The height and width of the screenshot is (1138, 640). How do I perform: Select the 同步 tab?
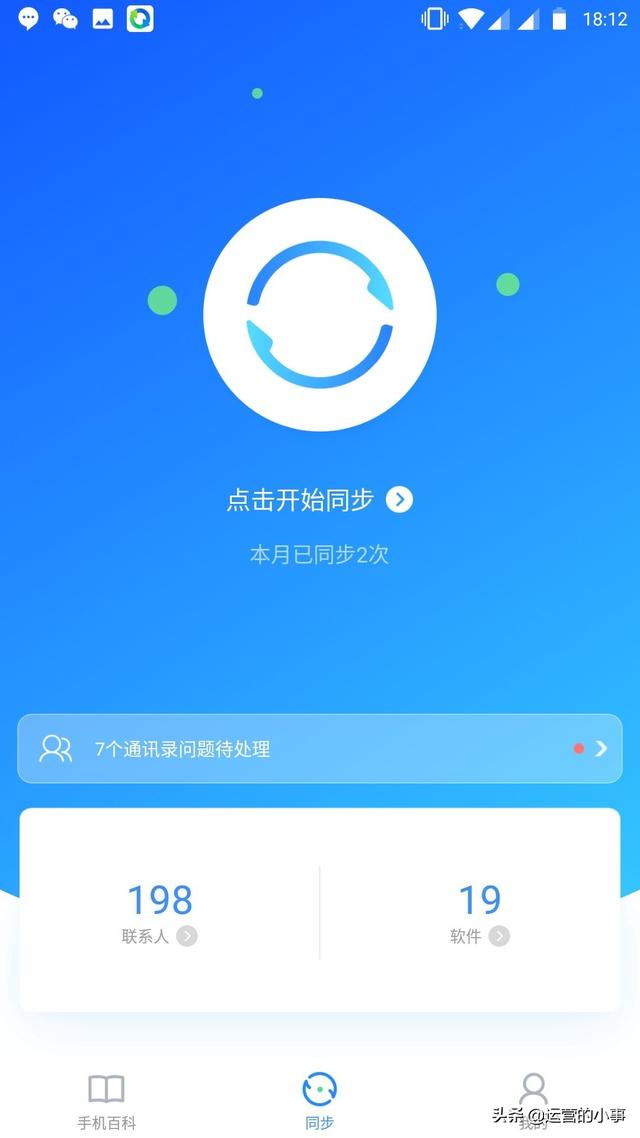click(x=320, y=1101)
